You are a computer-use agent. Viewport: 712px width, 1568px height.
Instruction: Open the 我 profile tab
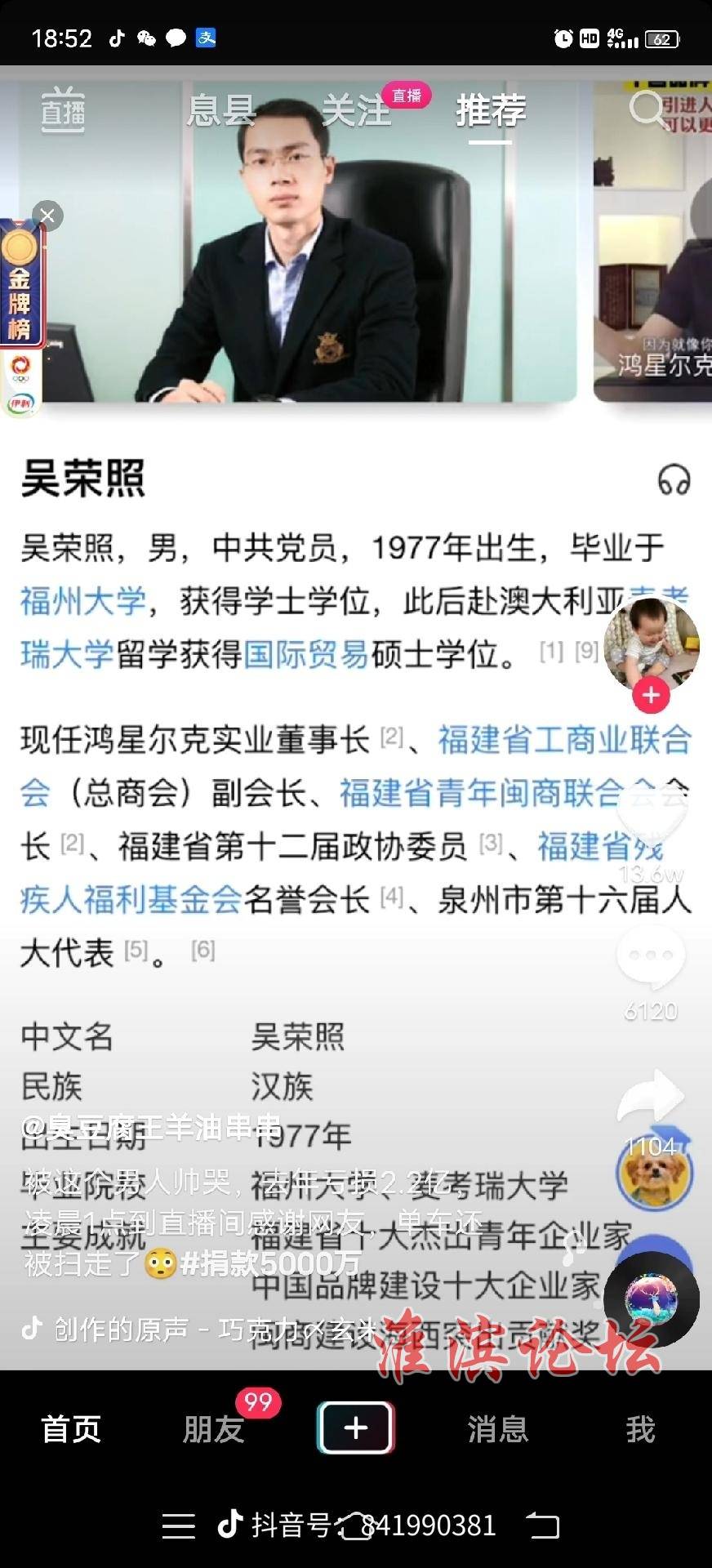[x=640, y=1430]
